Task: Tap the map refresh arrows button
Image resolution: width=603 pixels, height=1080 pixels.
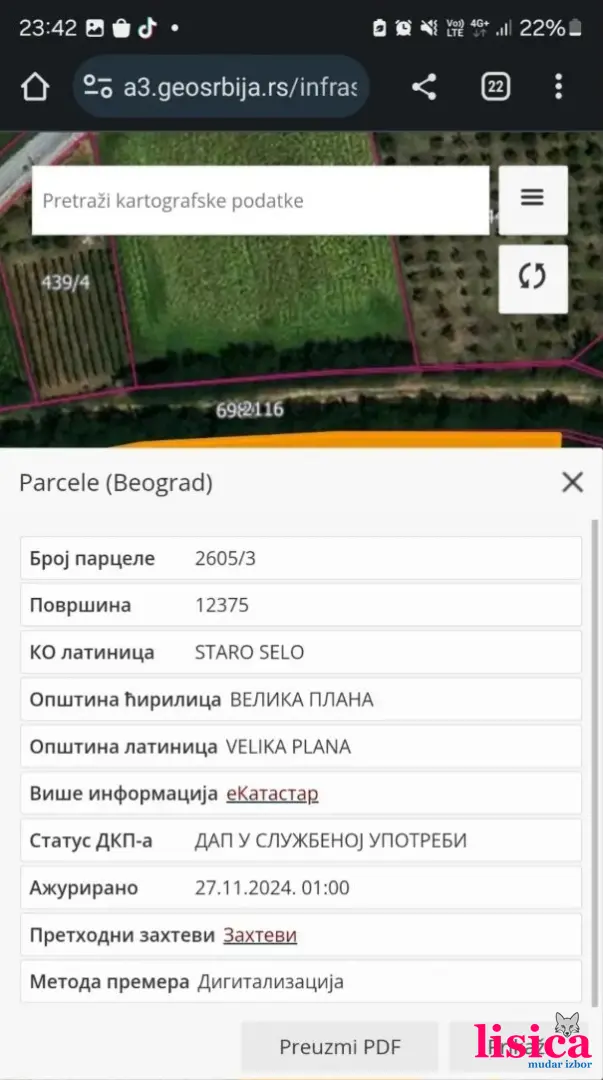Action: click(532, 277)
